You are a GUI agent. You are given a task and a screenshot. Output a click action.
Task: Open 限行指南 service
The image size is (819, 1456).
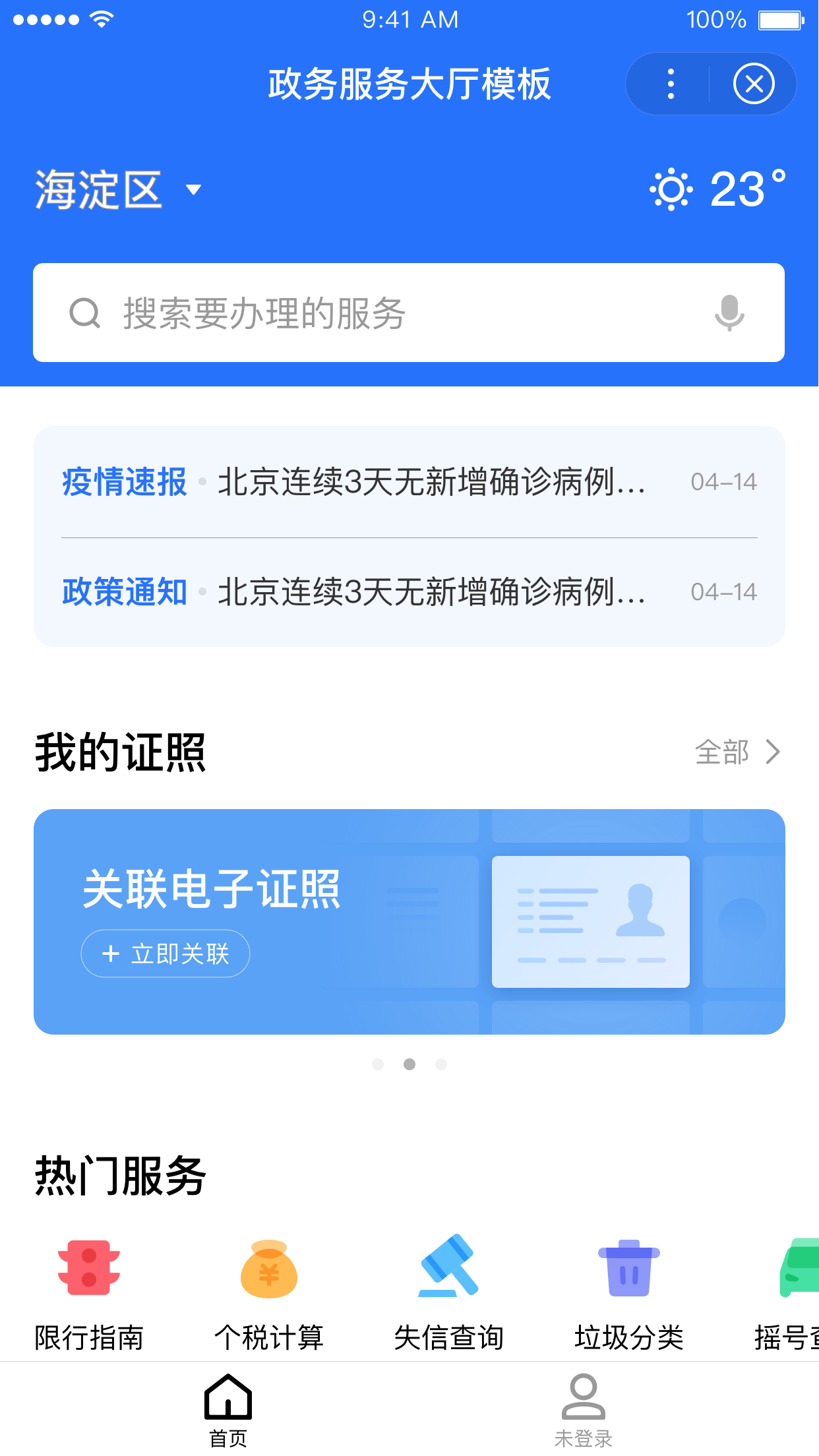(x=89, y=1292)
